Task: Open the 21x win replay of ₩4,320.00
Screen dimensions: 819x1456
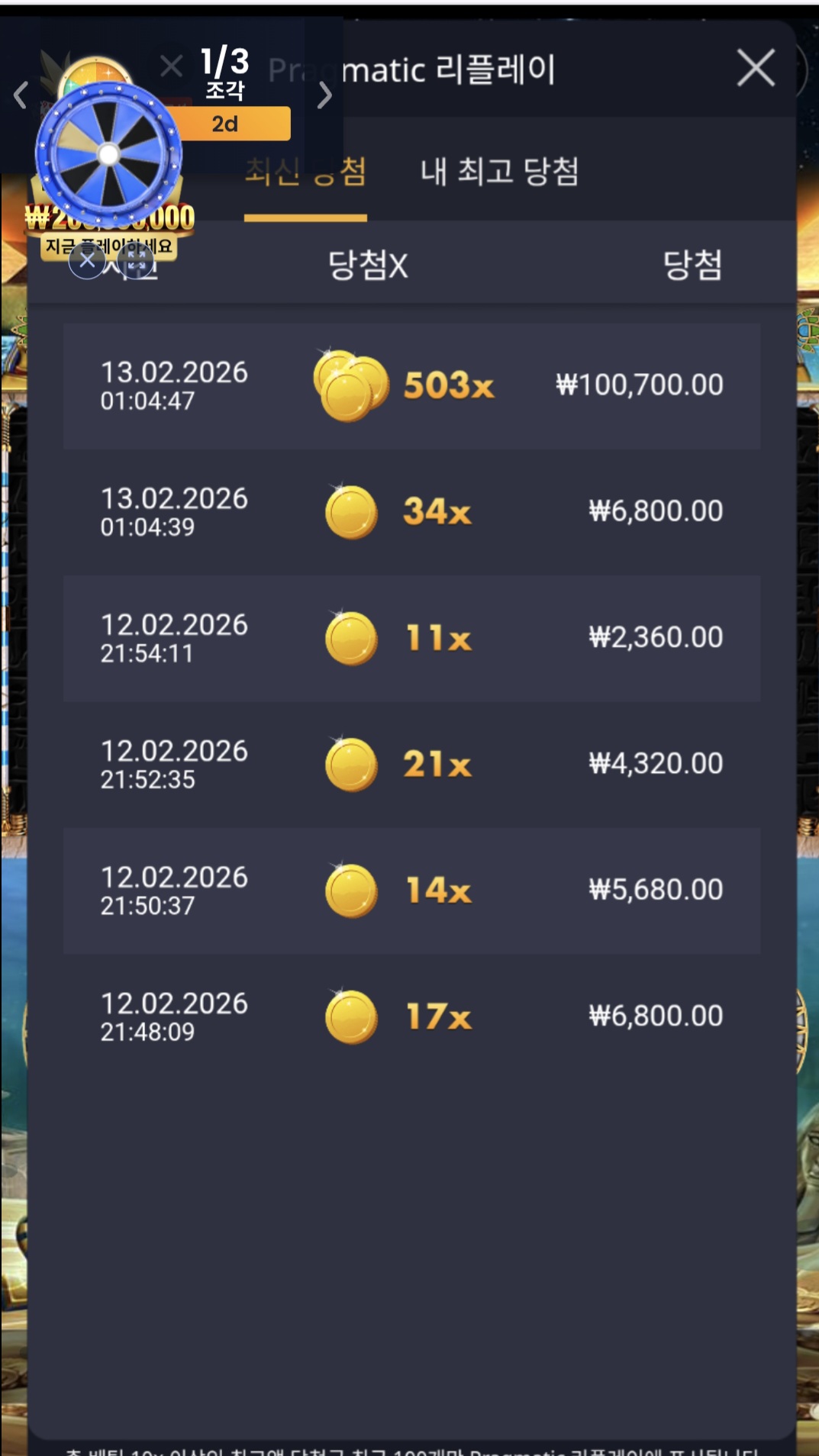Action: [411, 764]
